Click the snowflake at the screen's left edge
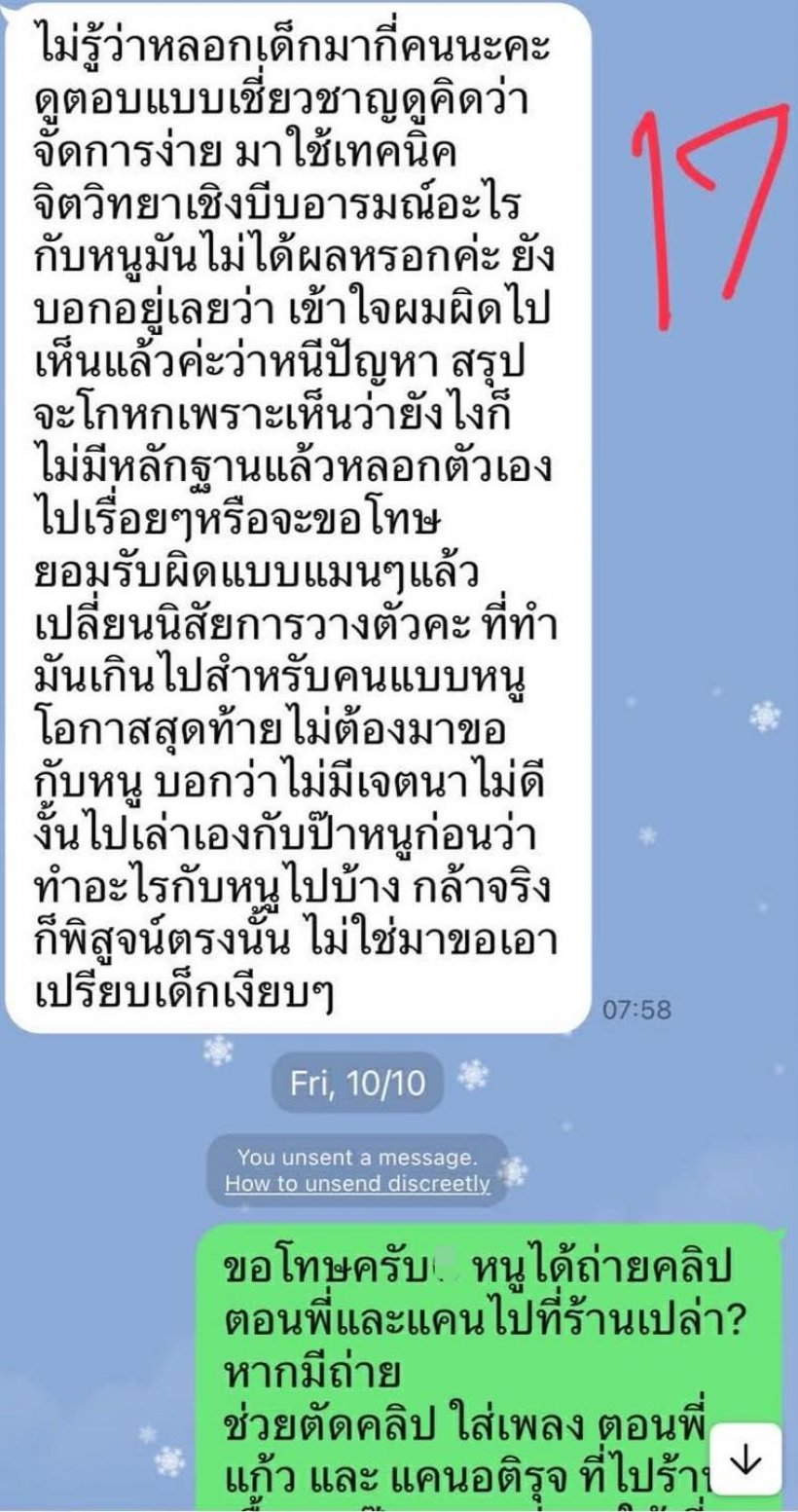The width and height of the screenshot is (798, 1512). (x=146, y=1433)
